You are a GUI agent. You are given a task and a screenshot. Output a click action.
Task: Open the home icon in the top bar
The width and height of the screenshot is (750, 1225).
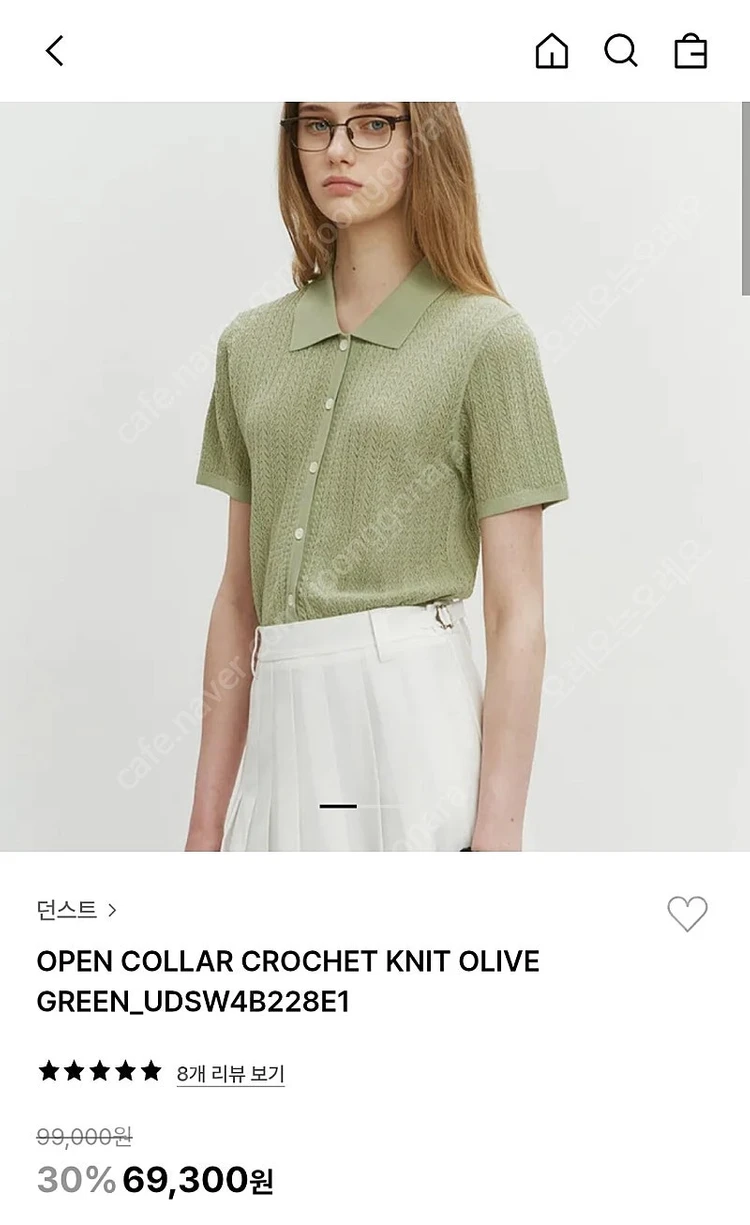[x=551, y=50]
